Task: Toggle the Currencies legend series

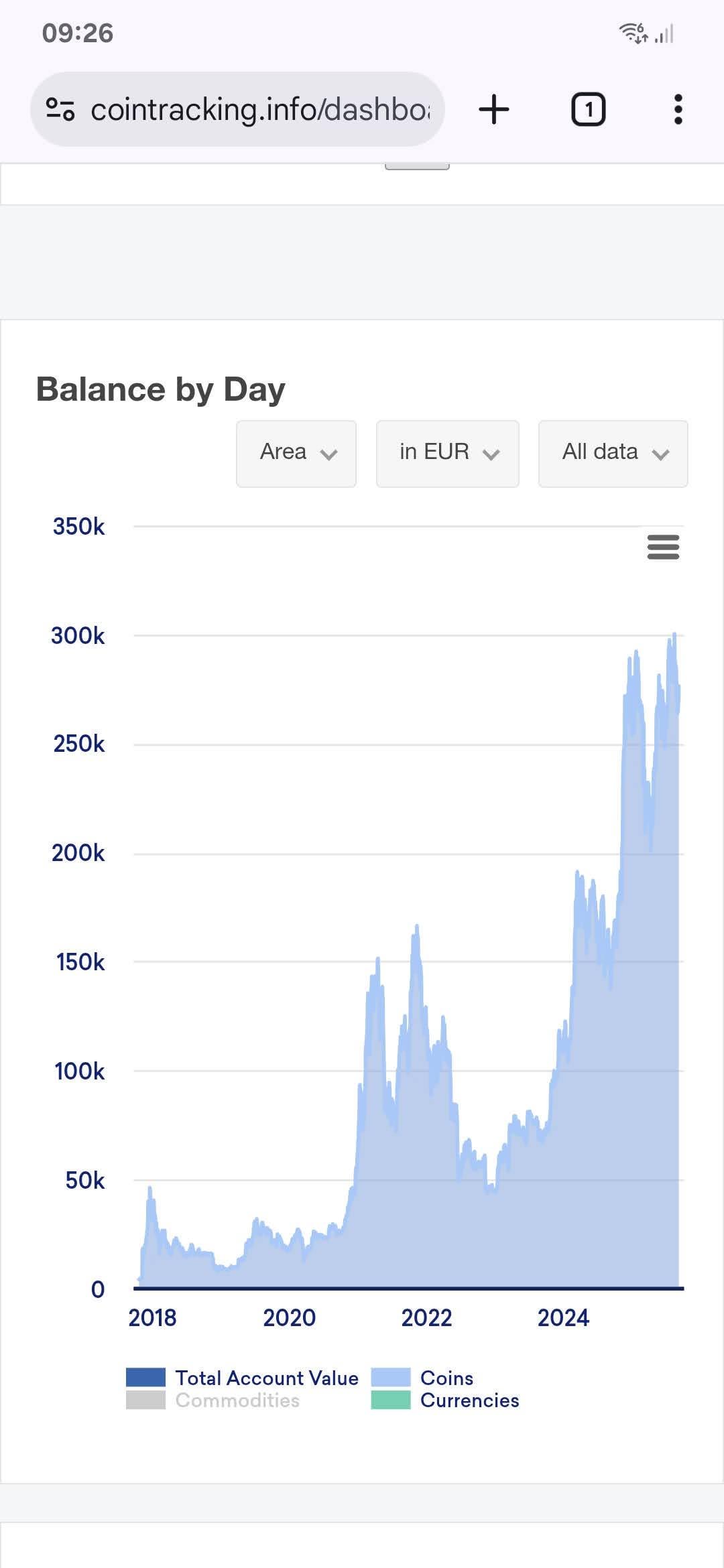Action: (x=446, y=1400)
